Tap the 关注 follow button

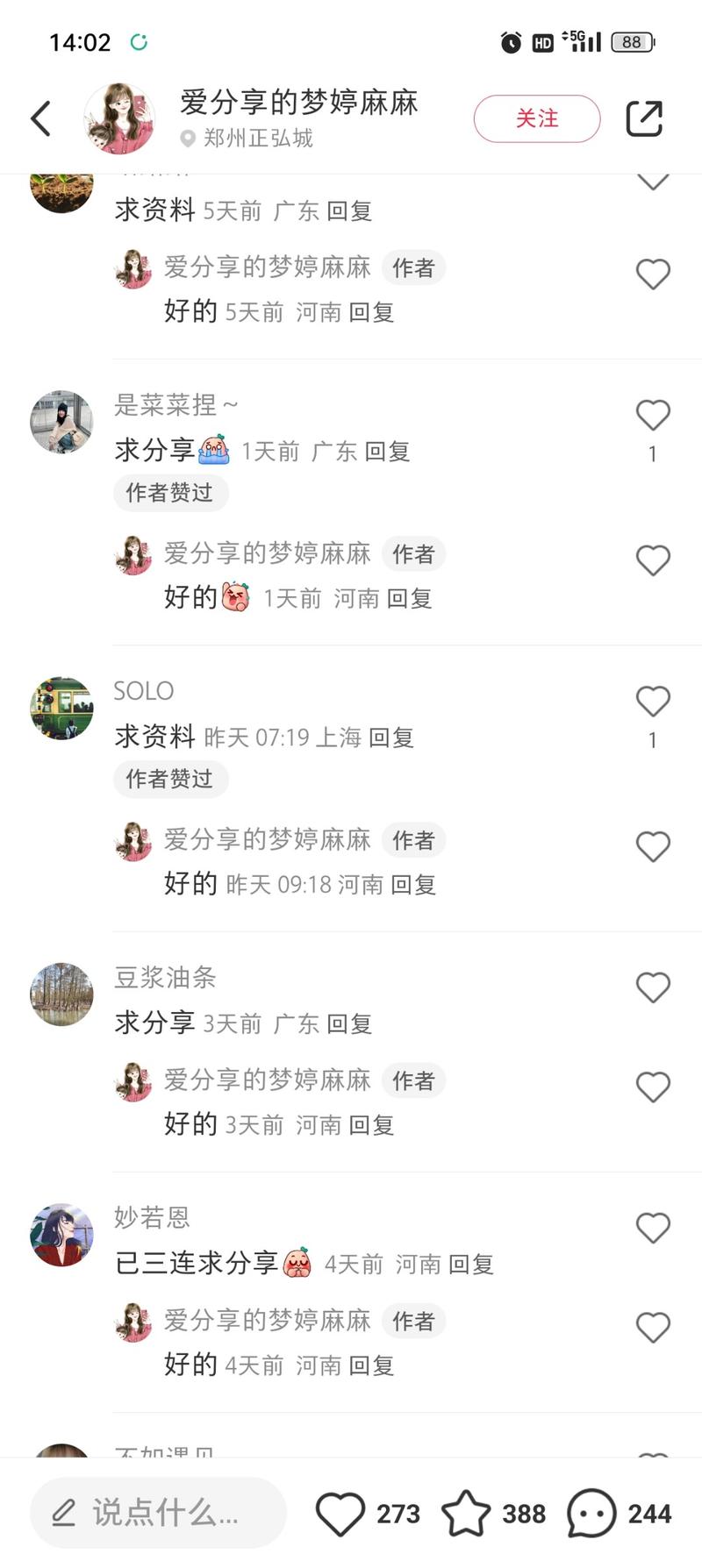pyautogui.click(x=536, y=118)
